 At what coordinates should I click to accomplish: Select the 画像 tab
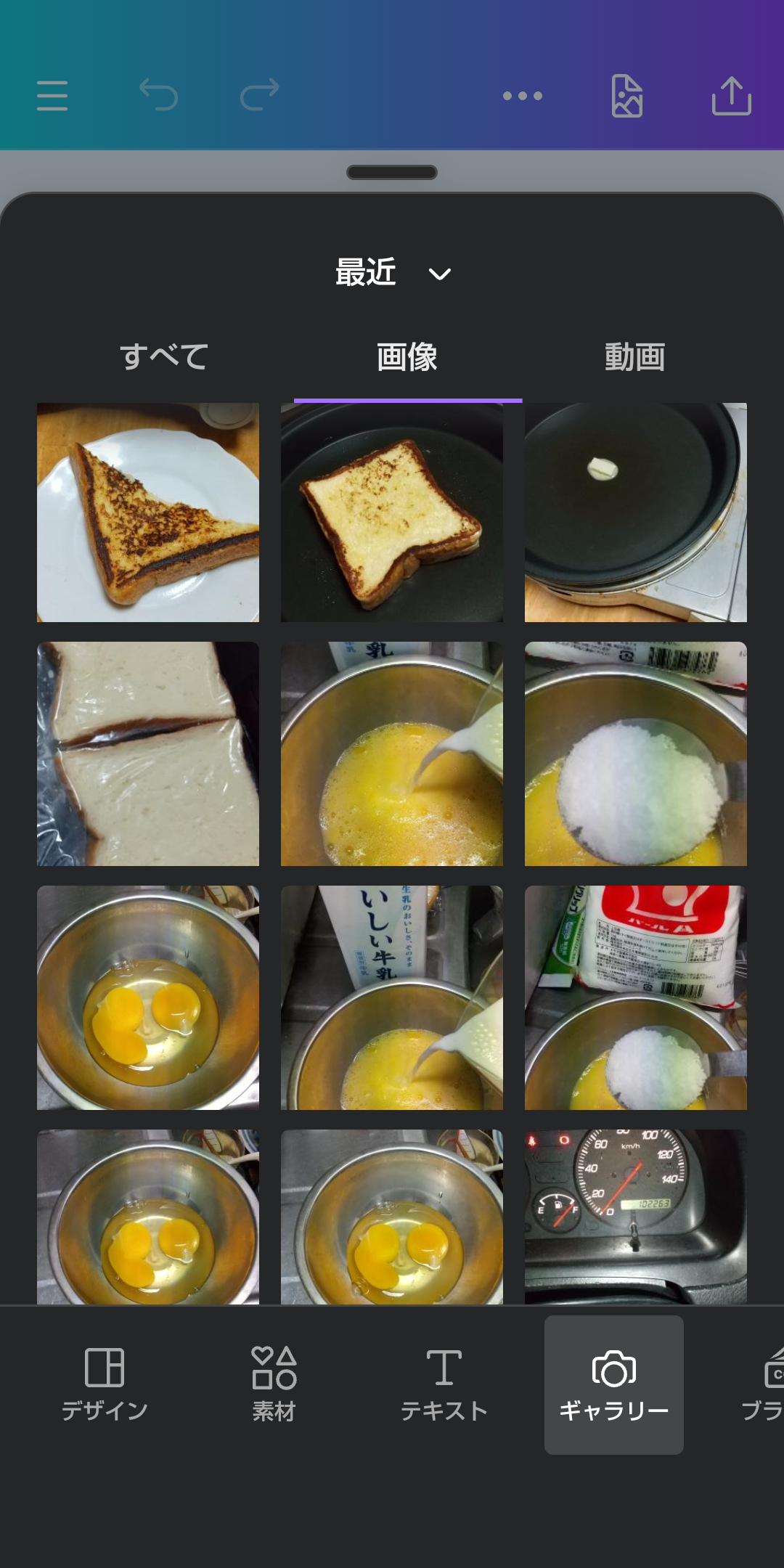(407, 357)
